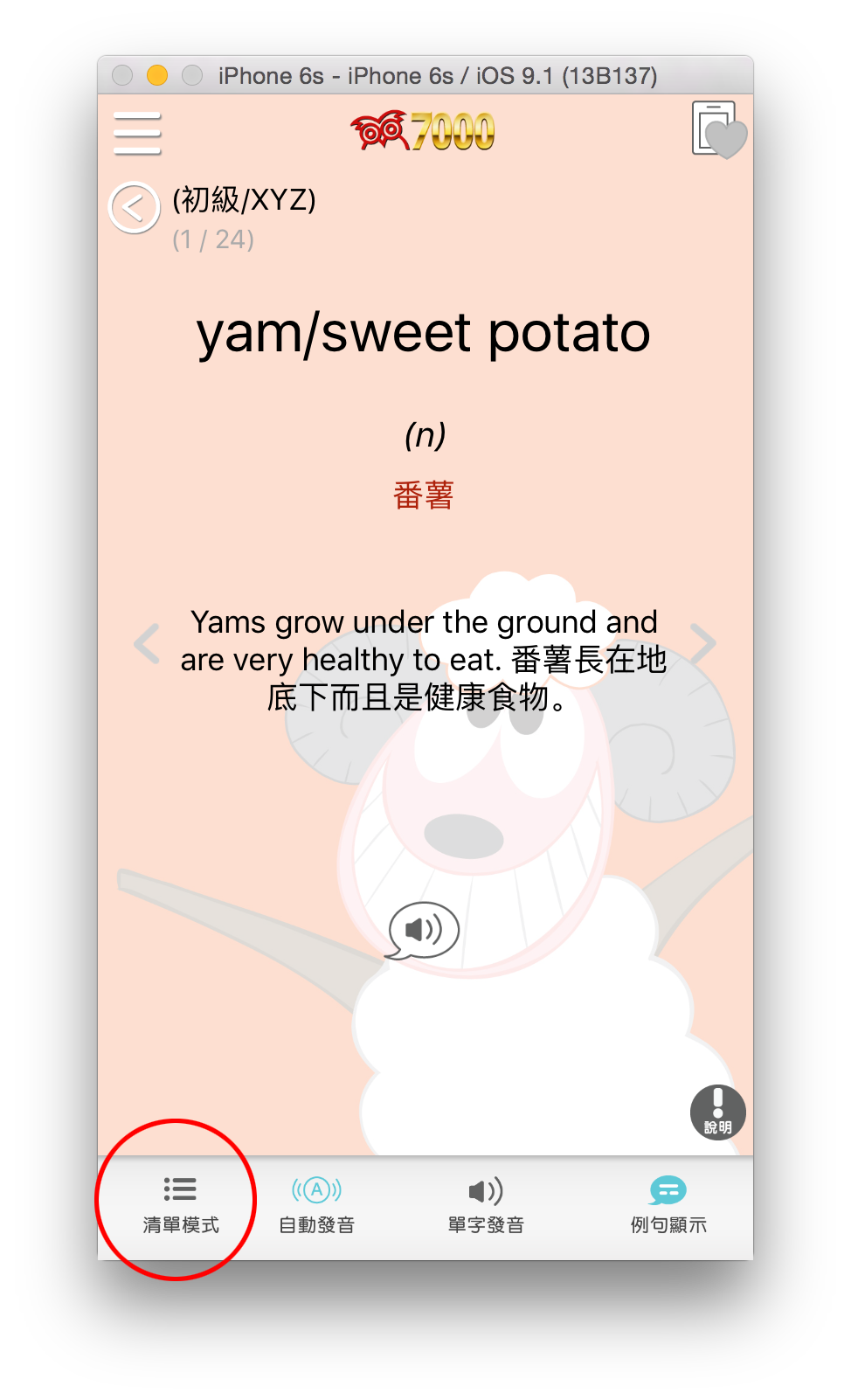The width and height of the screenshot is (851, 1400).
Task: Tap 單字發音 word pronunciation
Action: [x=486, y=1205]
